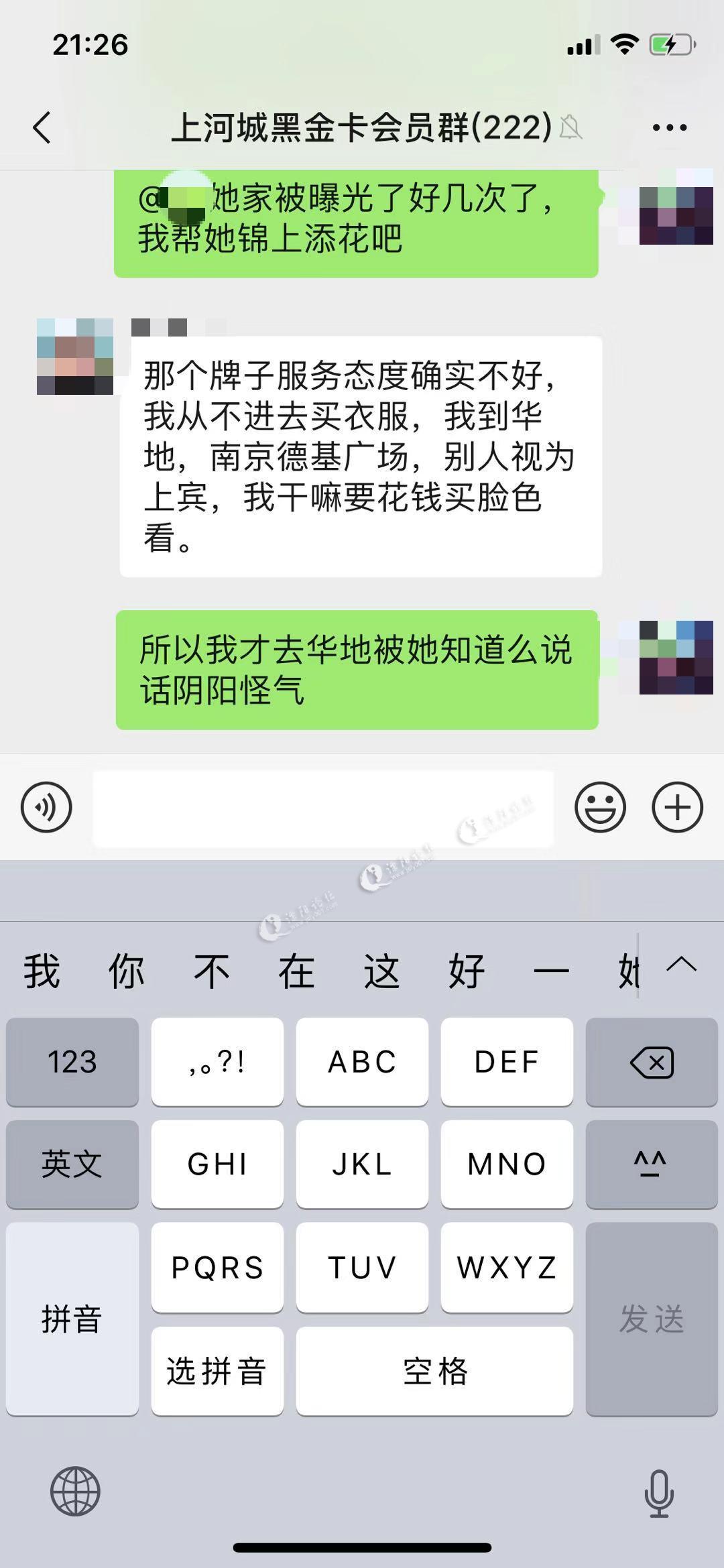Pick suggested word 好

pos(466,971)
